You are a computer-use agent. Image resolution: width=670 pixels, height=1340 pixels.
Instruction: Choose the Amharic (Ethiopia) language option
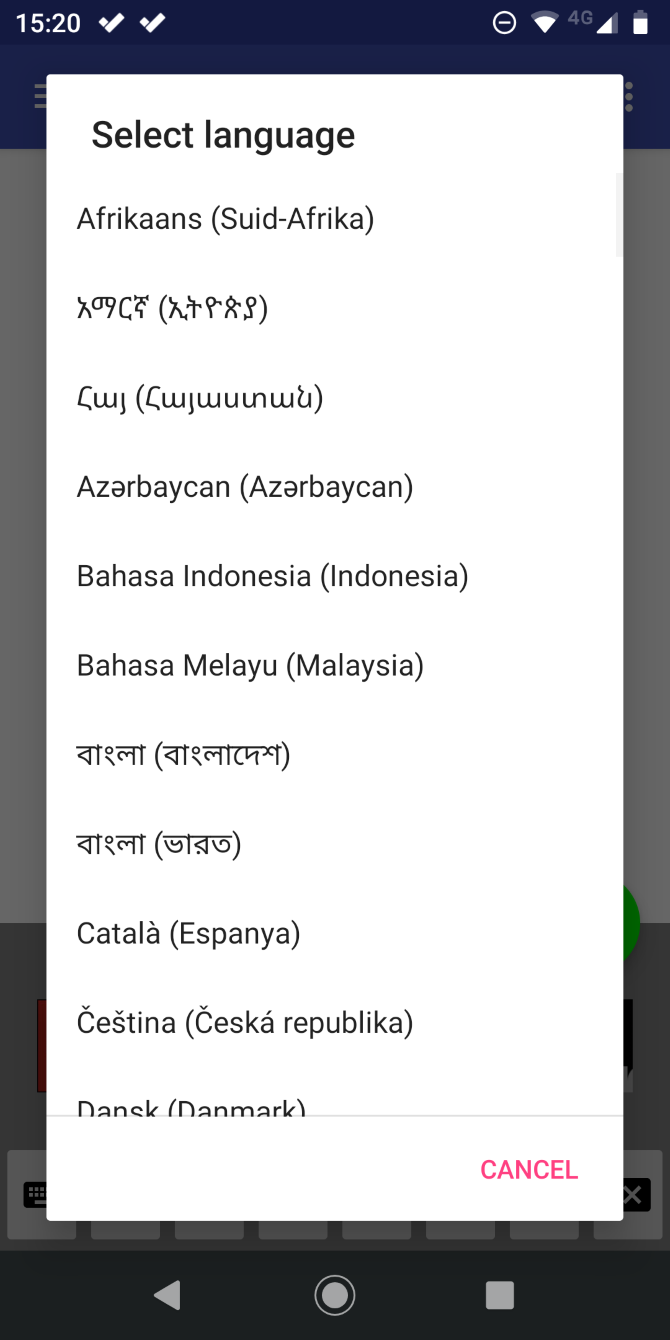coord(172,308)
